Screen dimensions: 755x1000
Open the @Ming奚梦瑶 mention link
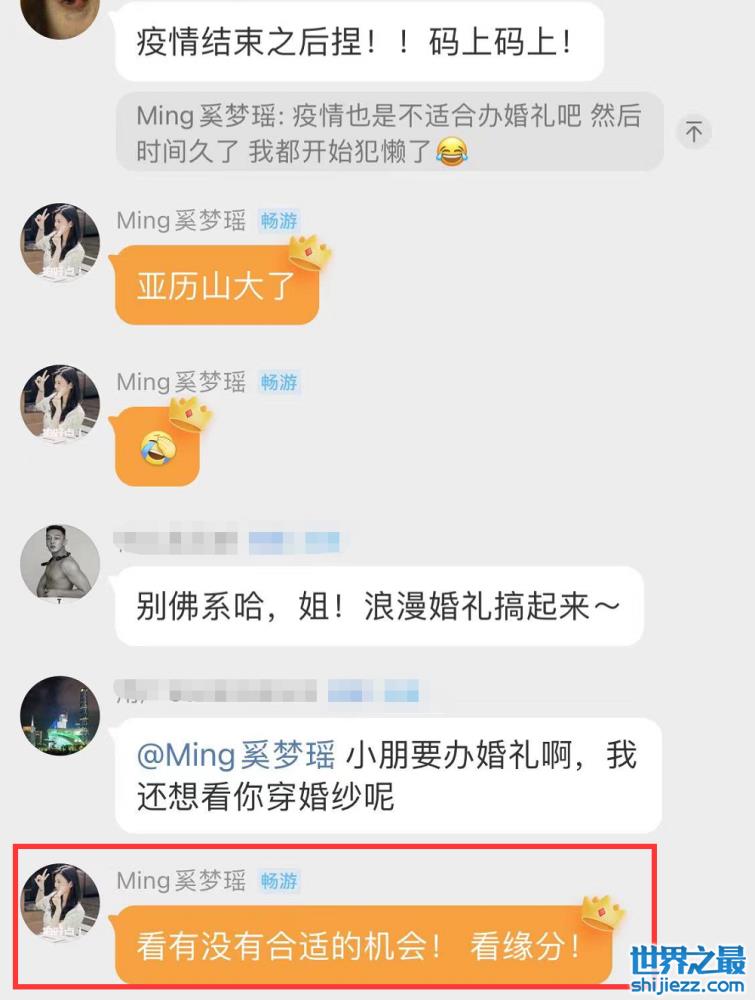pyautogui.click(x=236, y=755)
